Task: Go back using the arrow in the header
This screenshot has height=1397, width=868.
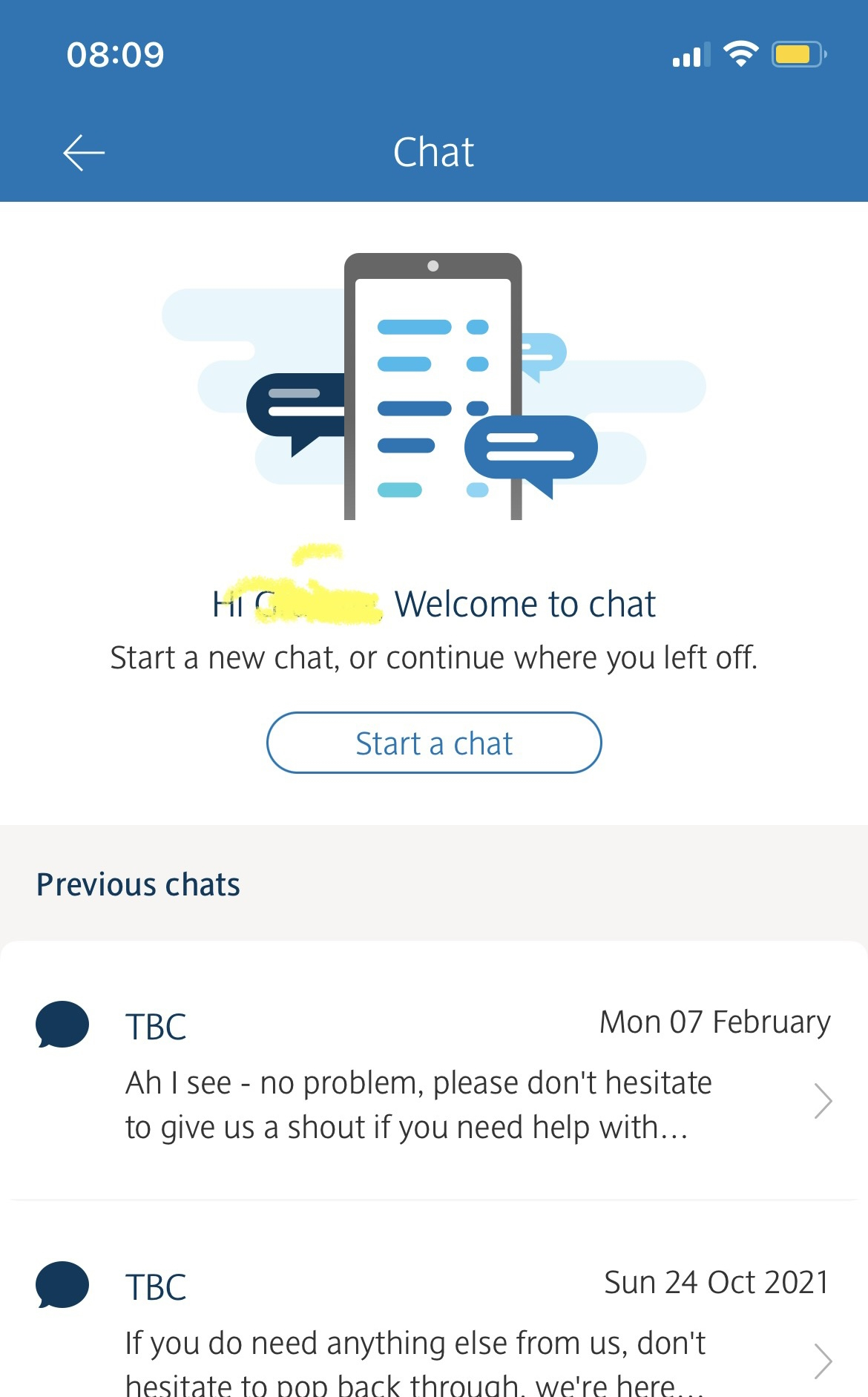Action: (84, 153)
